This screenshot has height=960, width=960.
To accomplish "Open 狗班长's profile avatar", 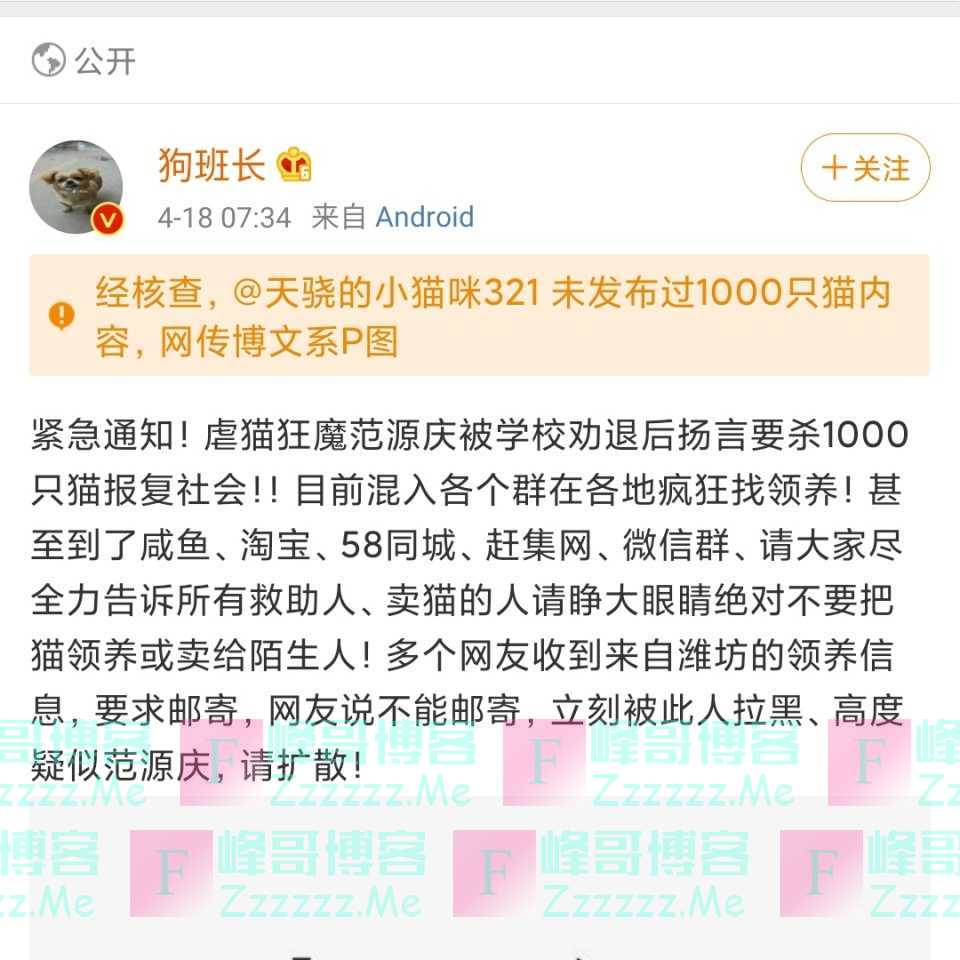I will coord(77,187).
